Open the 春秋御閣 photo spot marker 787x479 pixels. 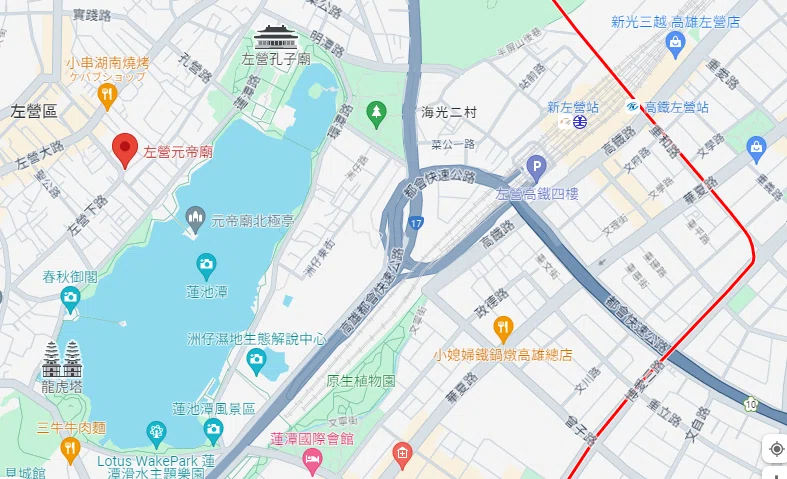[70, 297]
